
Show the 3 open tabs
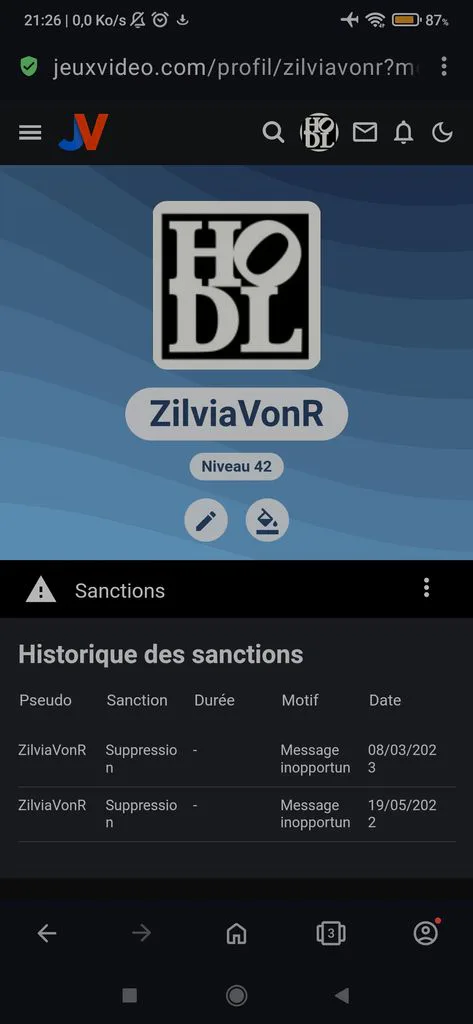(331, 934)
